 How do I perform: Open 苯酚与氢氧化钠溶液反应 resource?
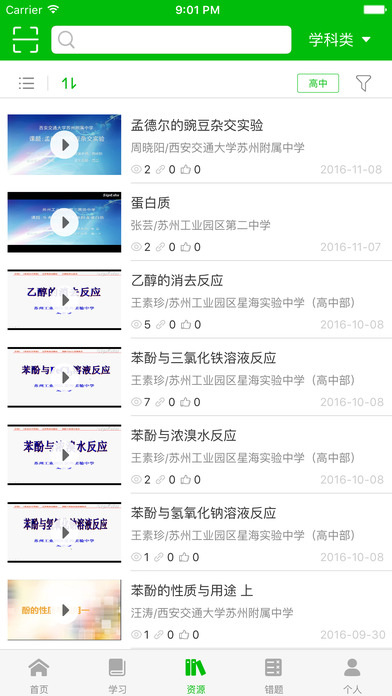coord(196,532)
